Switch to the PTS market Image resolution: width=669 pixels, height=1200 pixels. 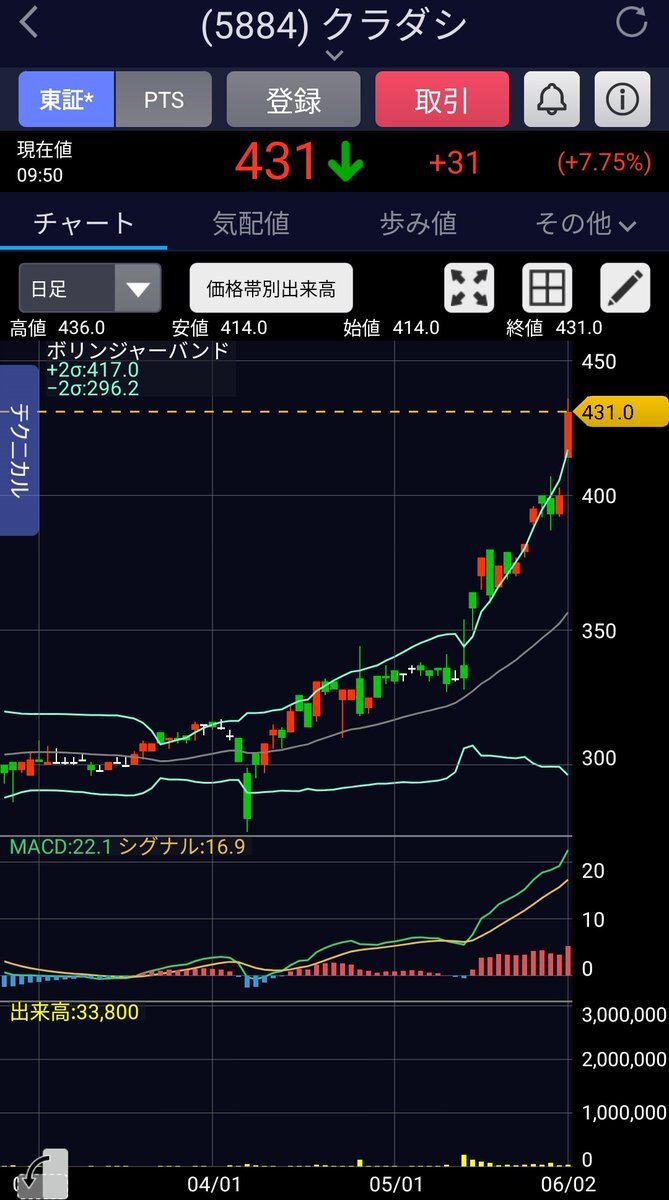[164, 100]
